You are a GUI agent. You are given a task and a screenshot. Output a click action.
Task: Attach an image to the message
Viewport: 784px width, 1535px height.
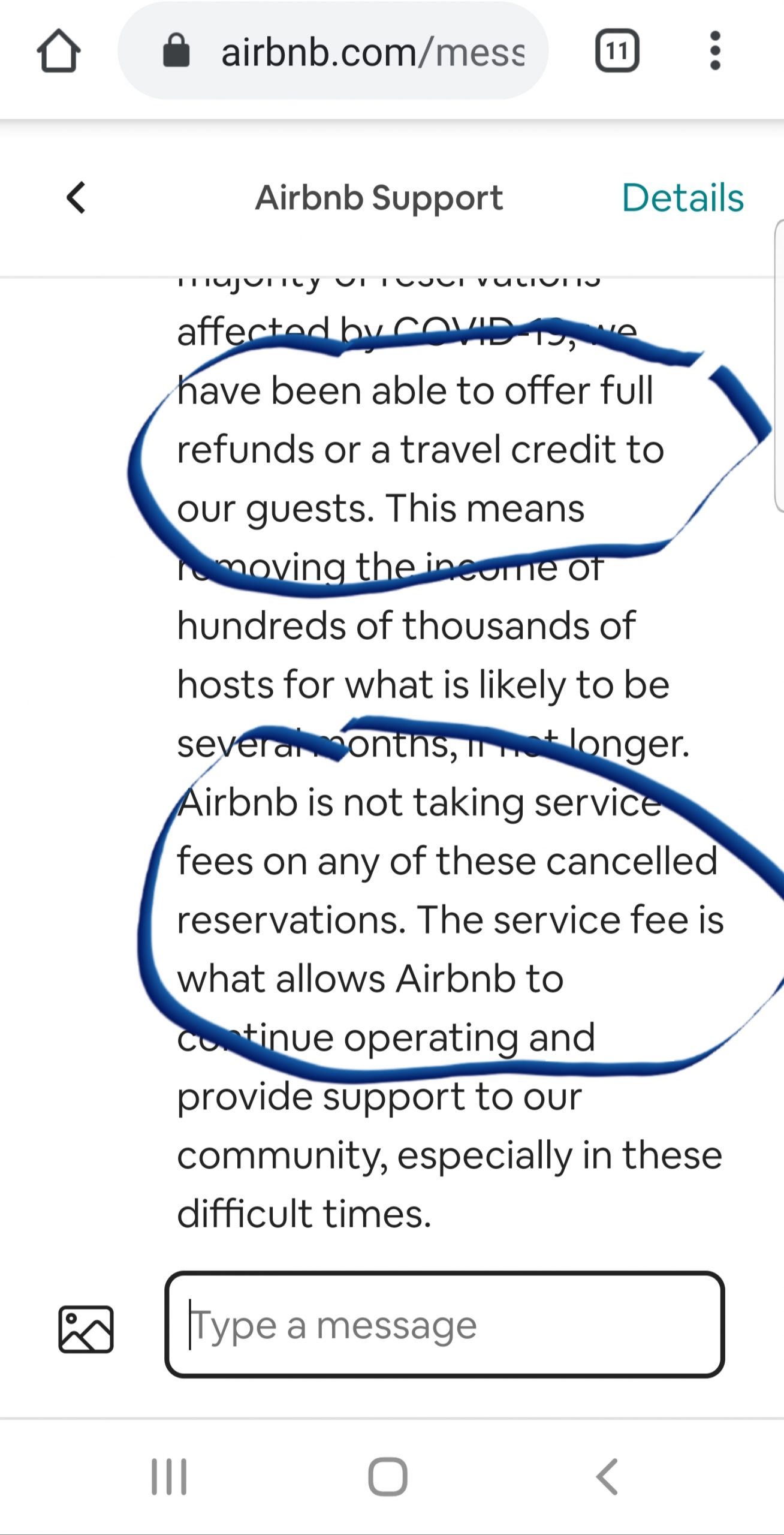coord(86,1329)
